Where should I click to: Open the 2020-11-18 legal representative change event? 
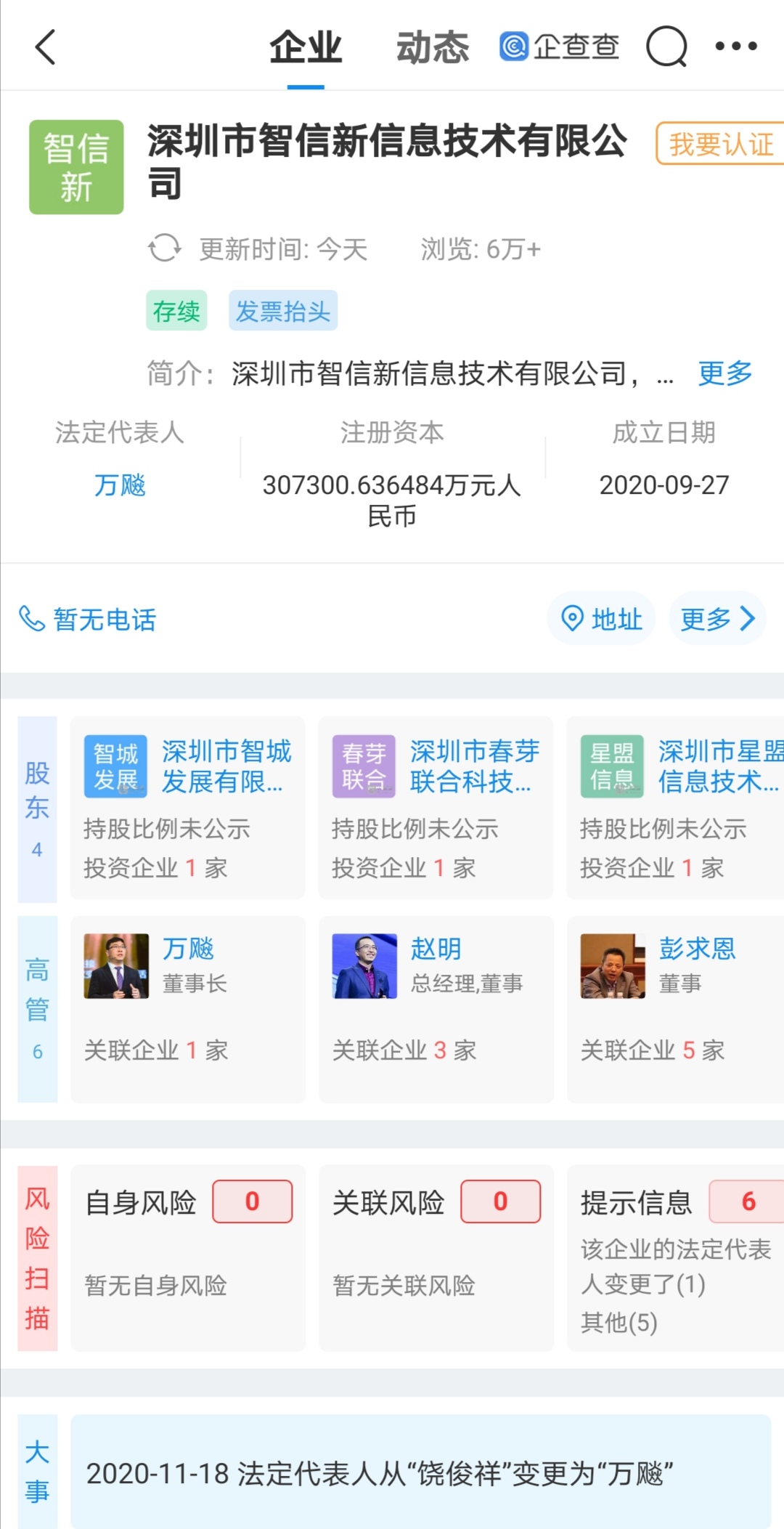(x=421, y=1473)
